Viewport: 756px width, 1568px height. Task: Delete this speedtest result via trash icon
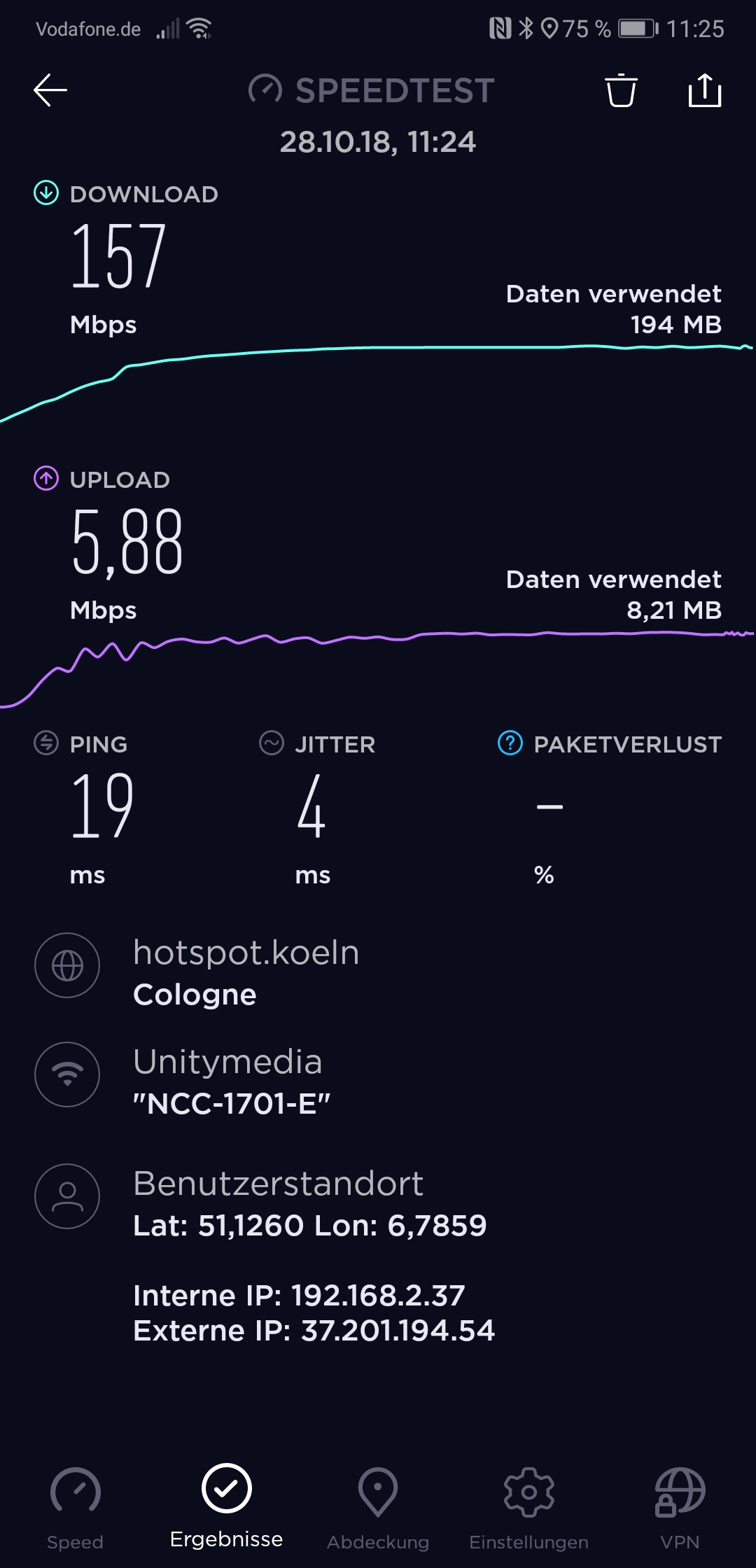tap(620, 90)
